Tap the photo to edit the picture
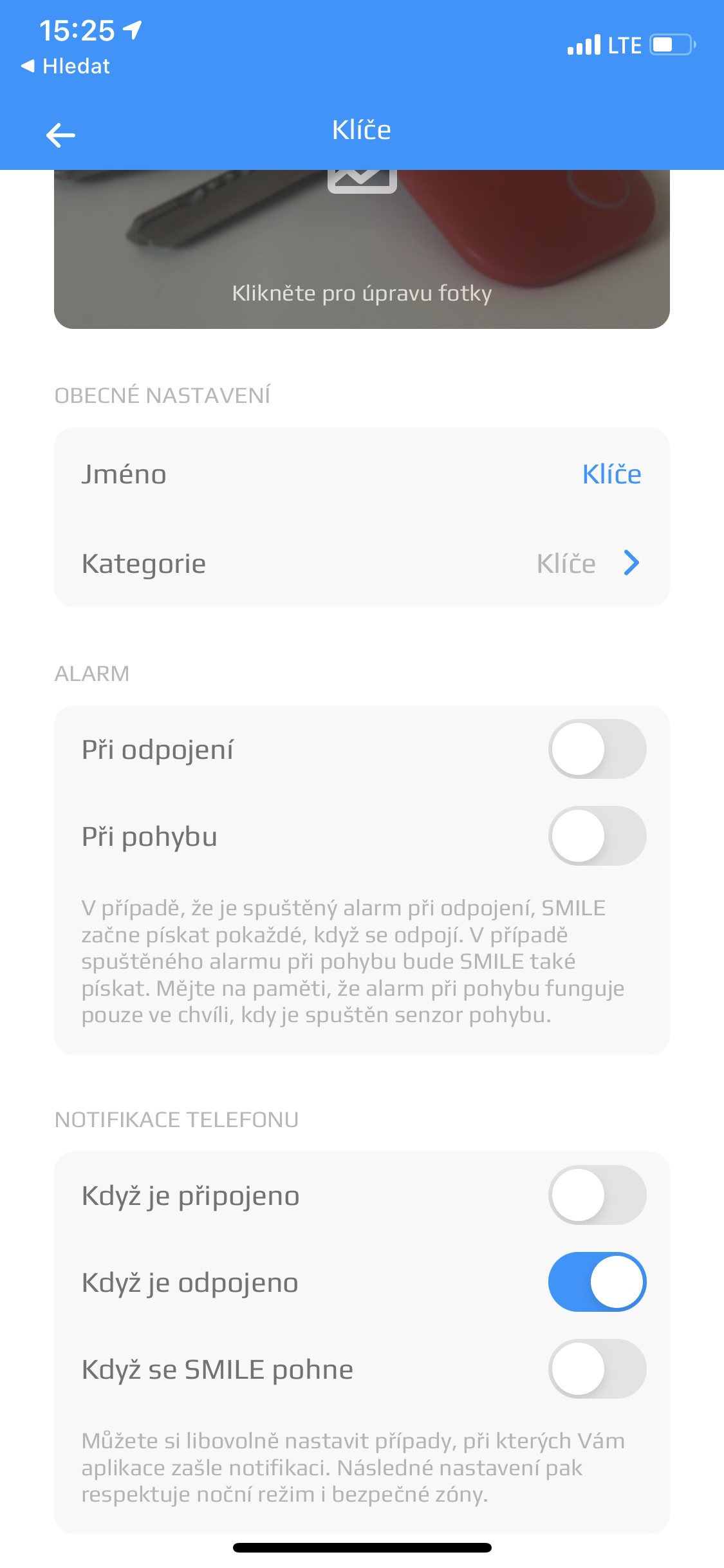Image resolution: width=724 pixels, height=1568 pixels. (x=362, y=250)
